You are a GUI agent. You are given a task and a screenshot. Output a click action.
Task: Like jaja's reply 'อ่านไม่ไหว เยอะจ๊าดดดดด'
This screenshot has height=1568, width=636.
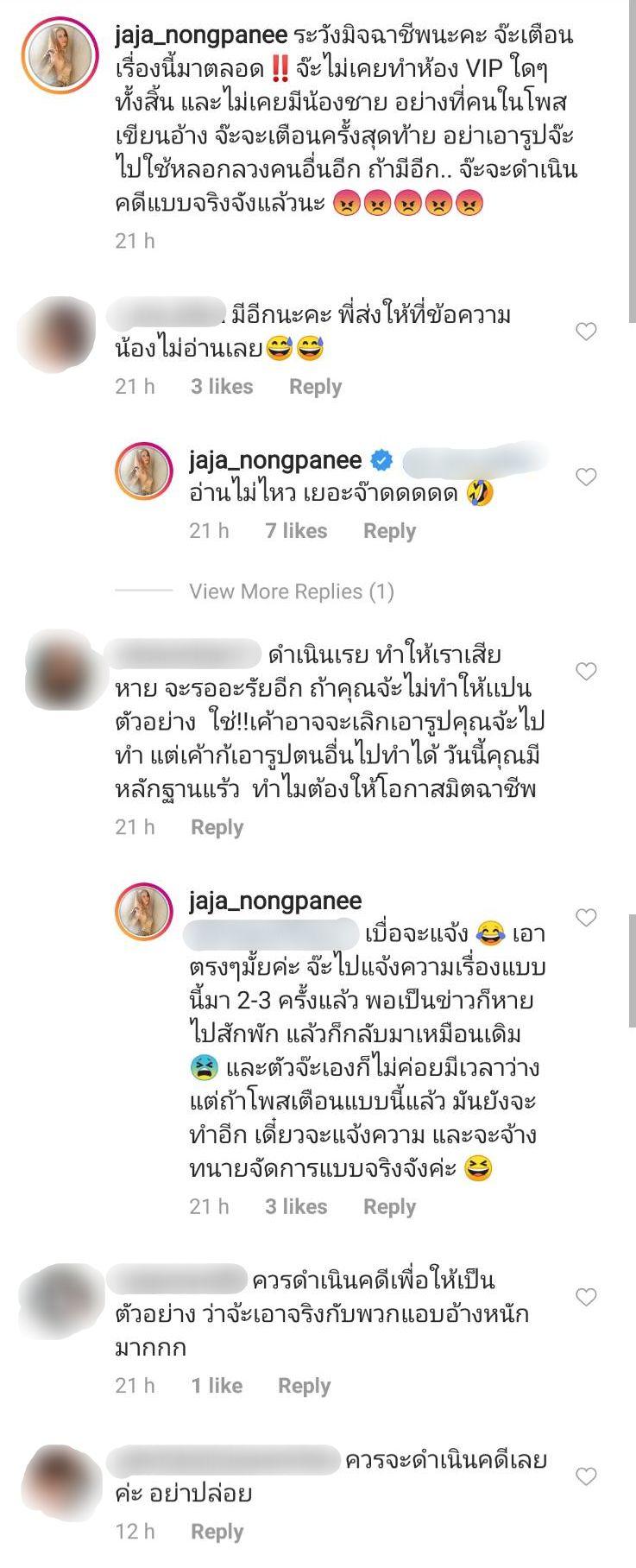[586, 477]
